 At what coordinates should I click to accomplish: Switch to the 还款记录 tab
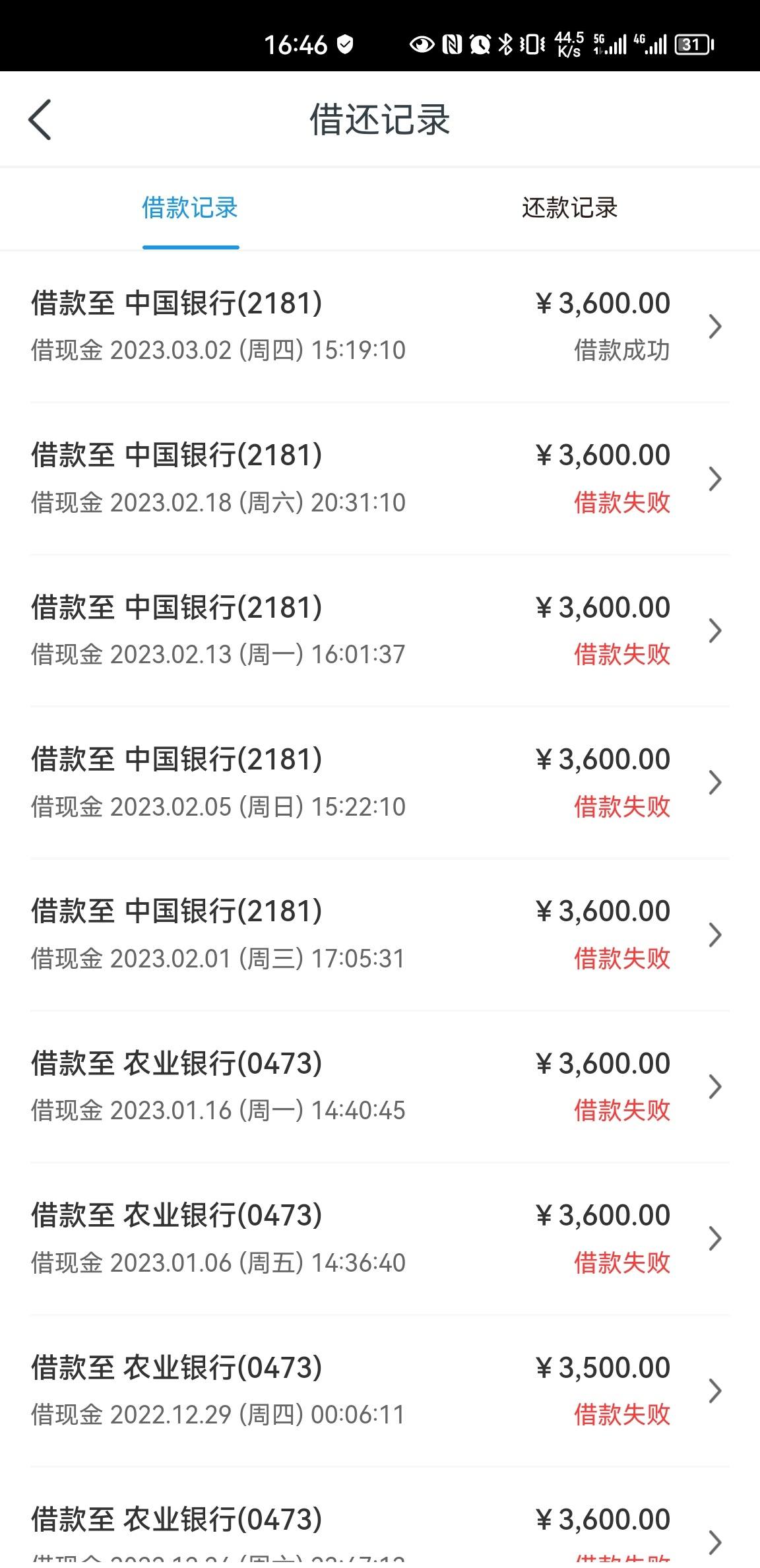(x=569, y=208)
